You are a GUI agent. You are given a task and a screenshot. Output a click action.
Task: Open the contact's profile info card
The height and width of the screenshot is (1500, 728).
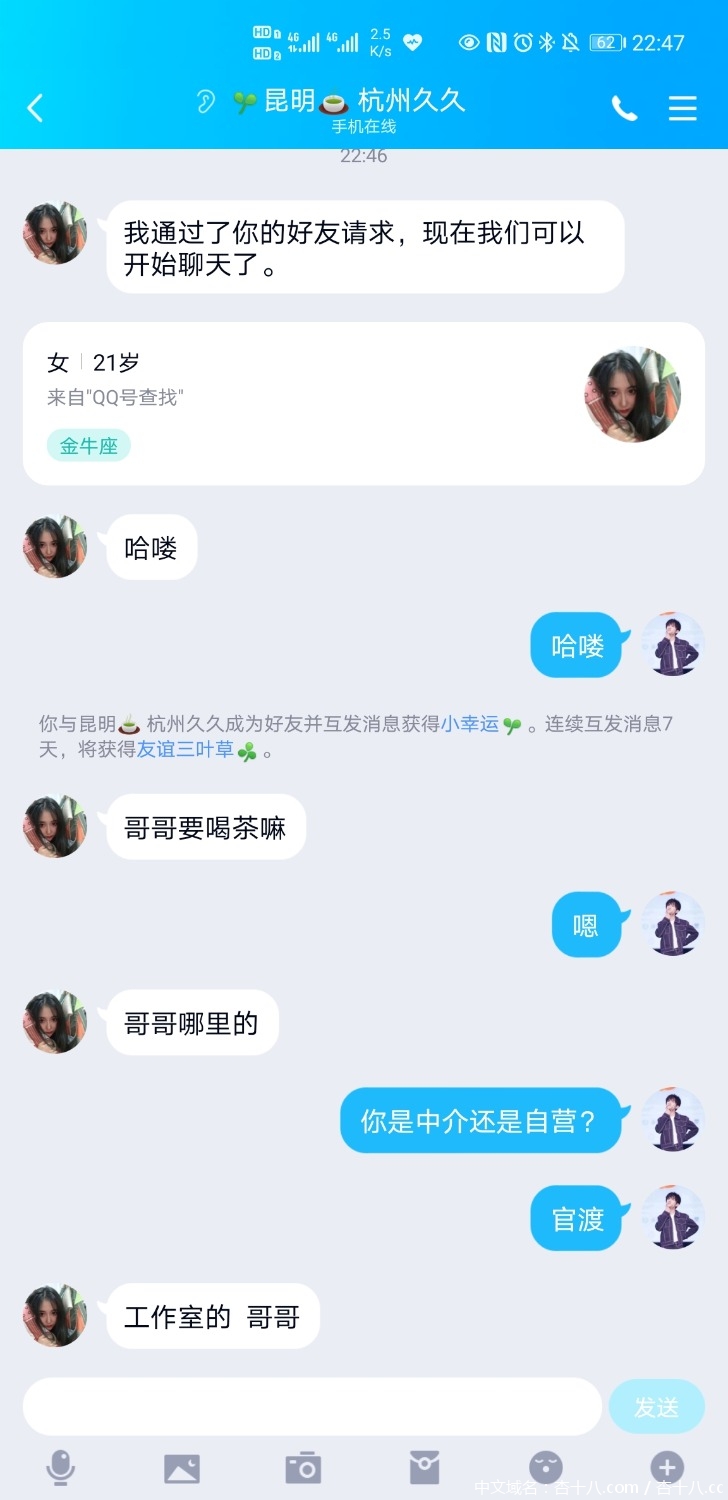click(x=364, y=403)
